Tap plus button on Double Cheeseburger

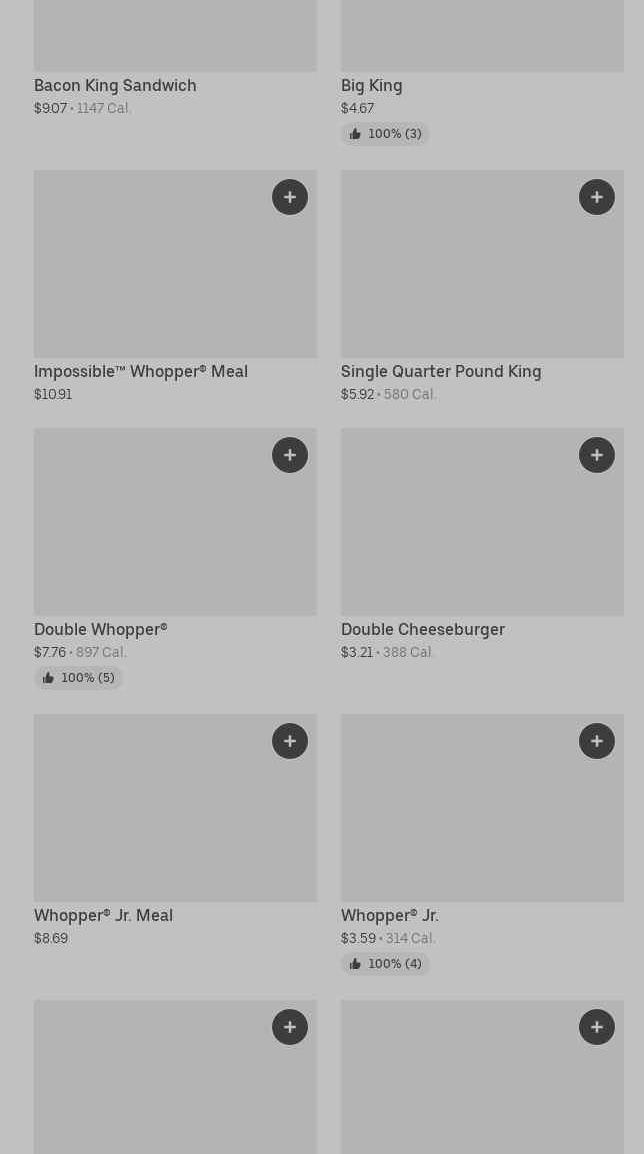597,455
